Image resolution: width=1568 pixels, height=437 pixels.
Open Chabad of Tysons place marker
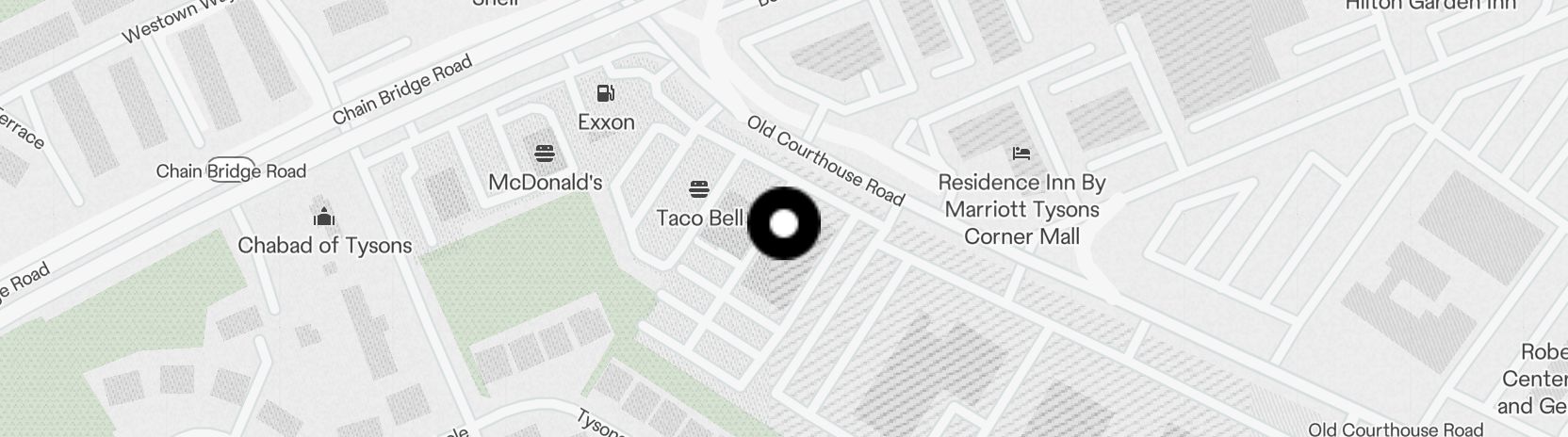pyautogui.click(x=324, y=218)
